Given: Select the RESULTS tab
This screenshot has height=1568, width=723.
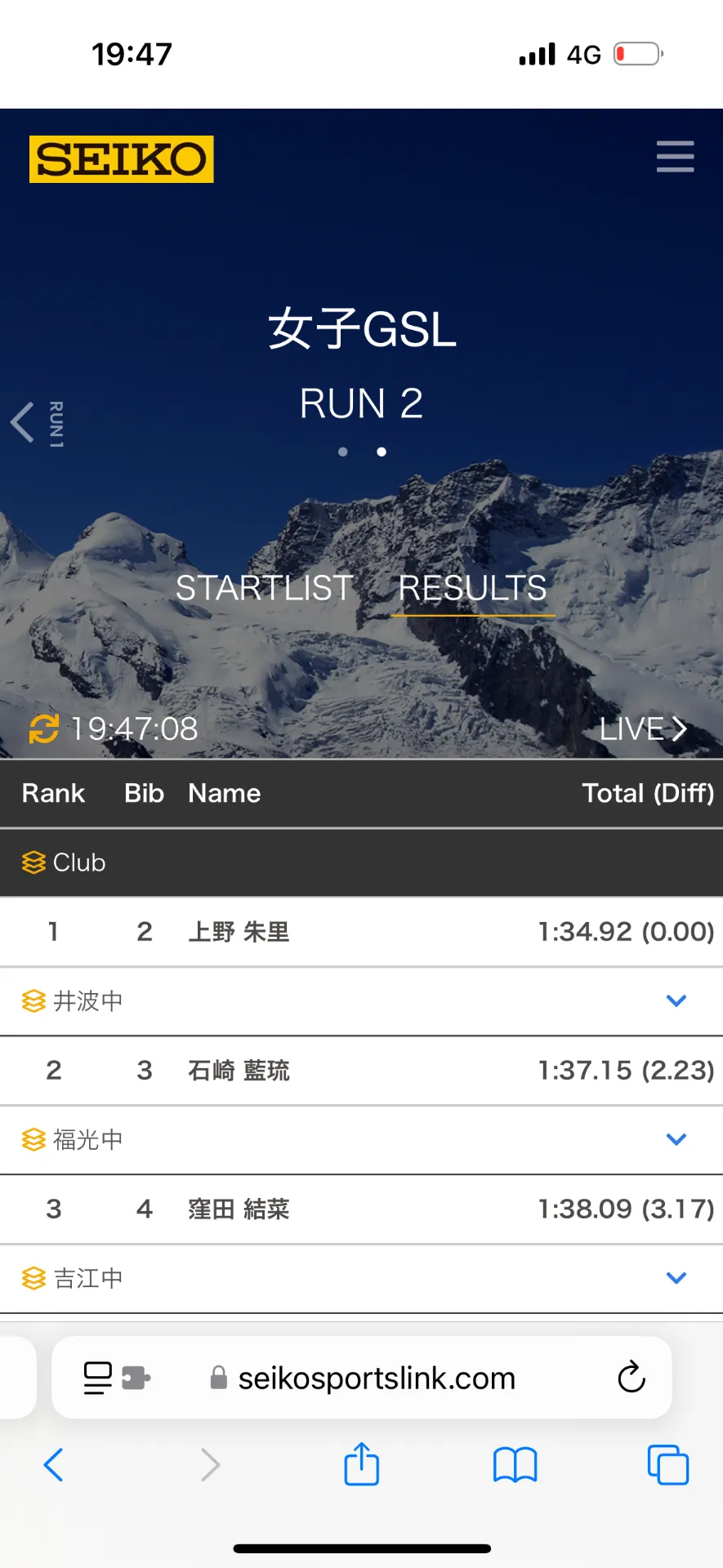Looking at the screenshot, I should click(472, 588).
